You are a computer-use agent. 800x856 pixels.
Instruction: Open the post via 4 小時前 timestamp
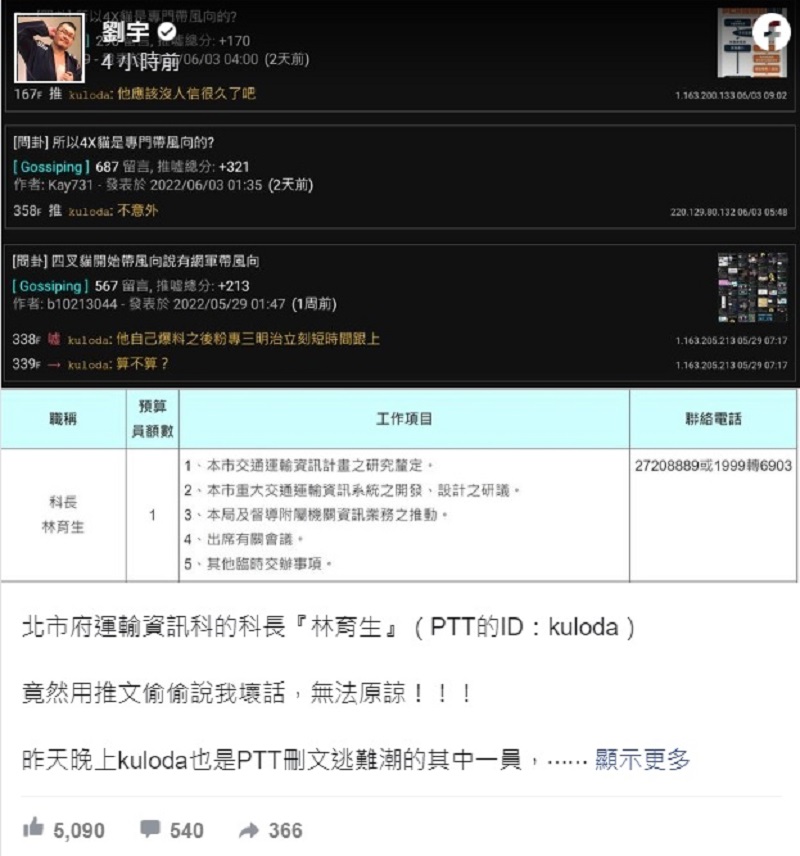pyautogui.click(x=140, y=62)
